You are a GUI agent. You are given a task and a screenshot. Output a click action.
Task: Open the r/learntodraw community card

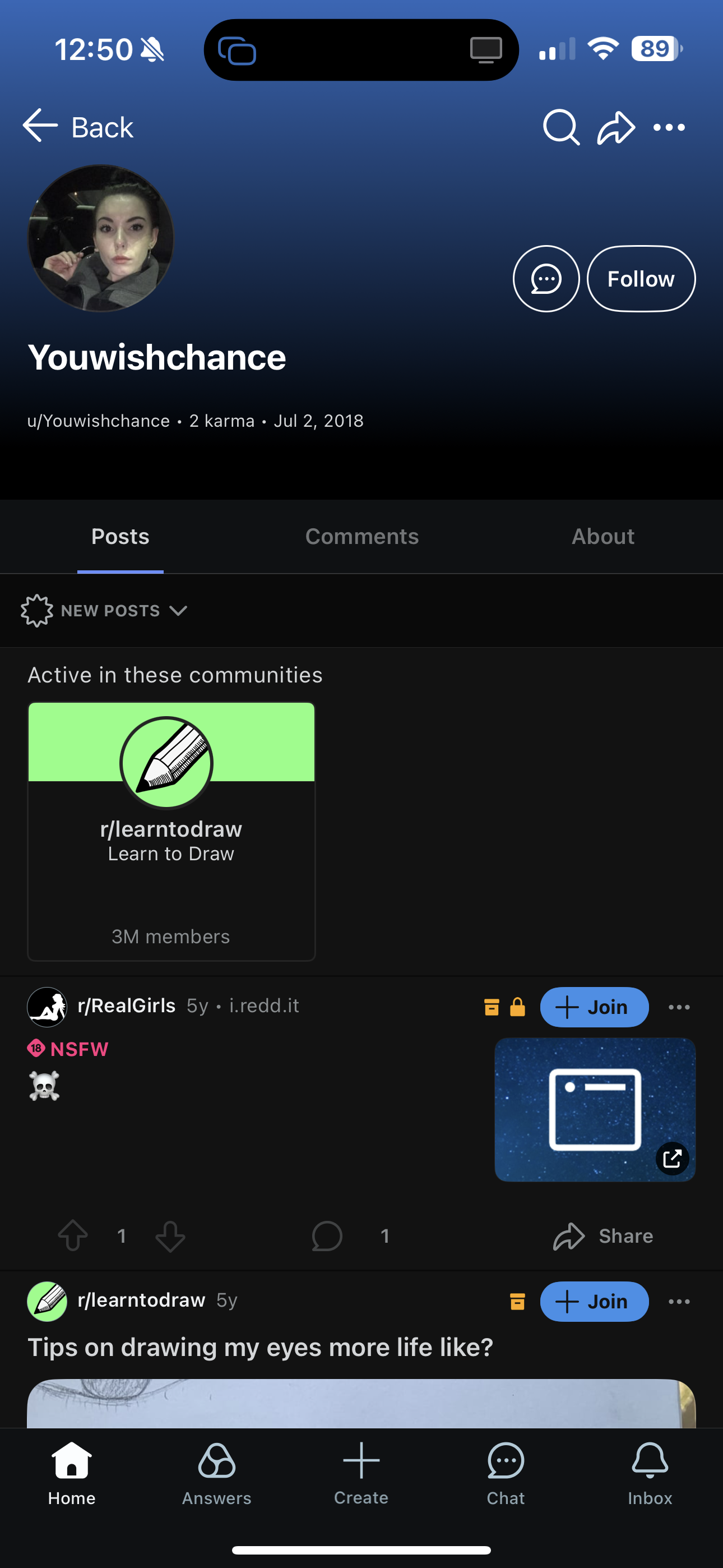[171, 832]
